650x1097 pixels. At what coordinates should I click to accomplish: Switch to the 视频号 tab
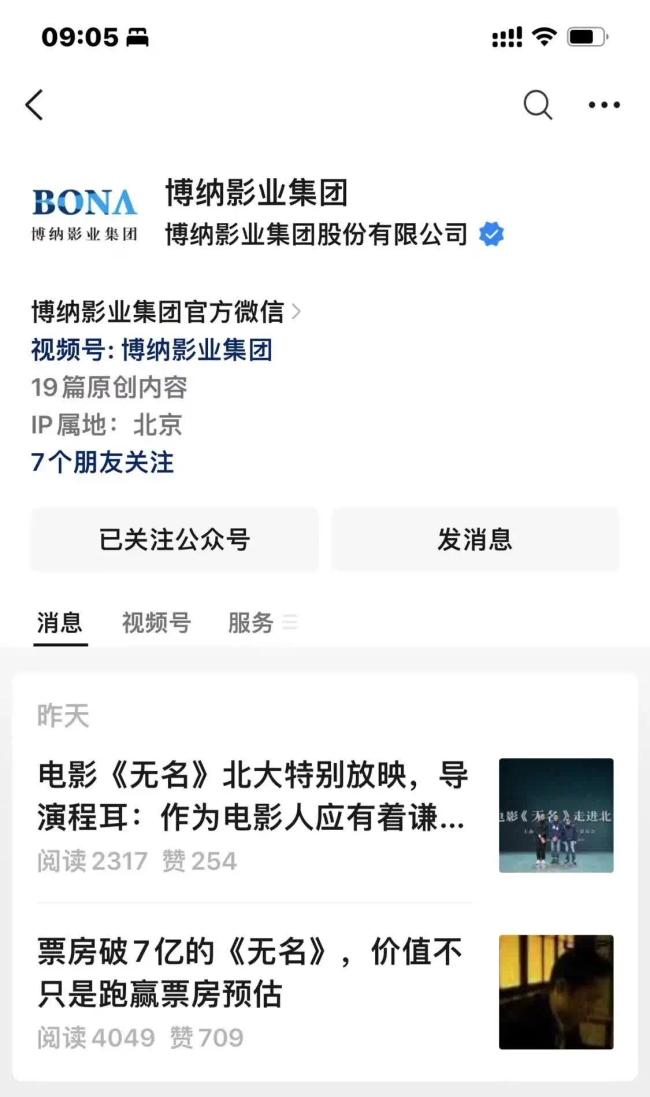tap(156, 623)
